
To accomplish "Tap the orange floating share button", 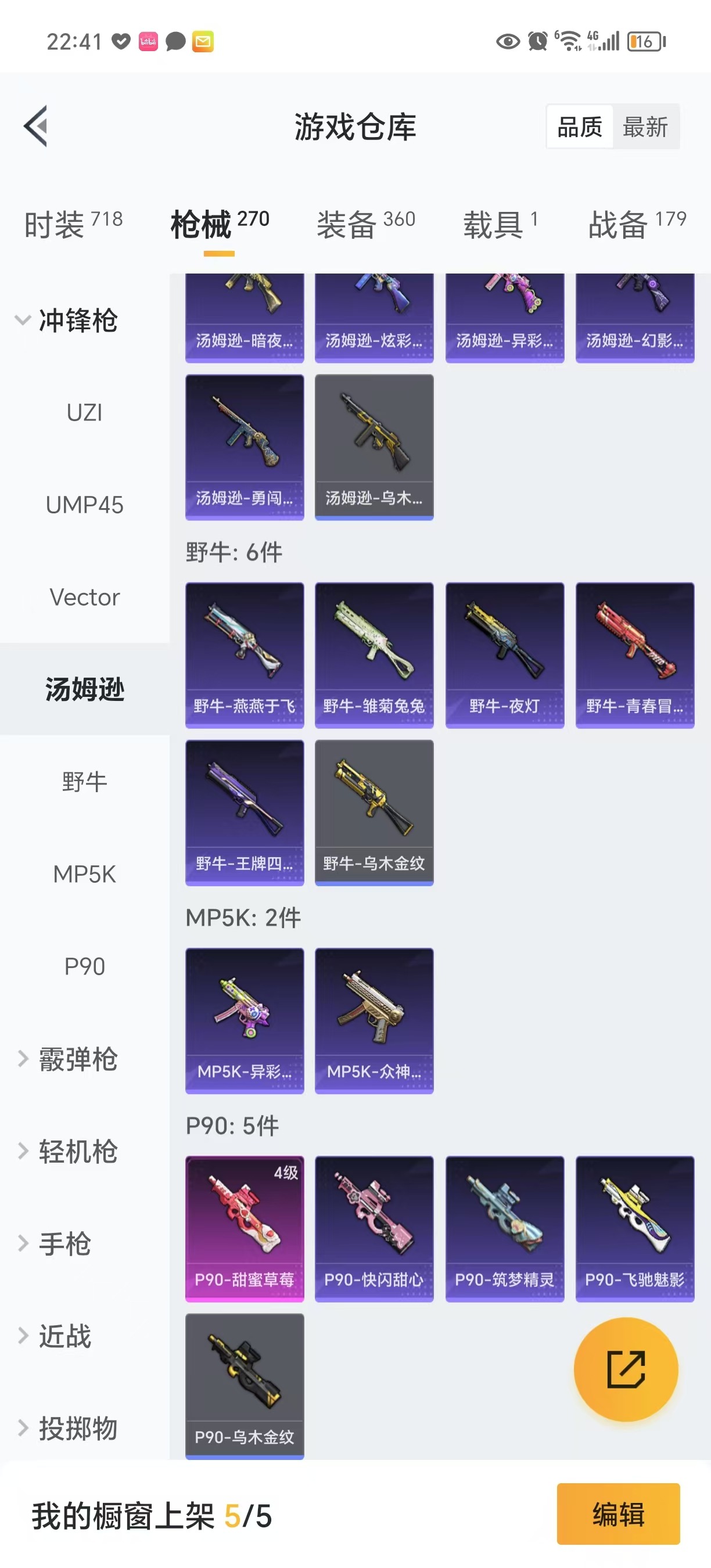I will [626, 1369].
